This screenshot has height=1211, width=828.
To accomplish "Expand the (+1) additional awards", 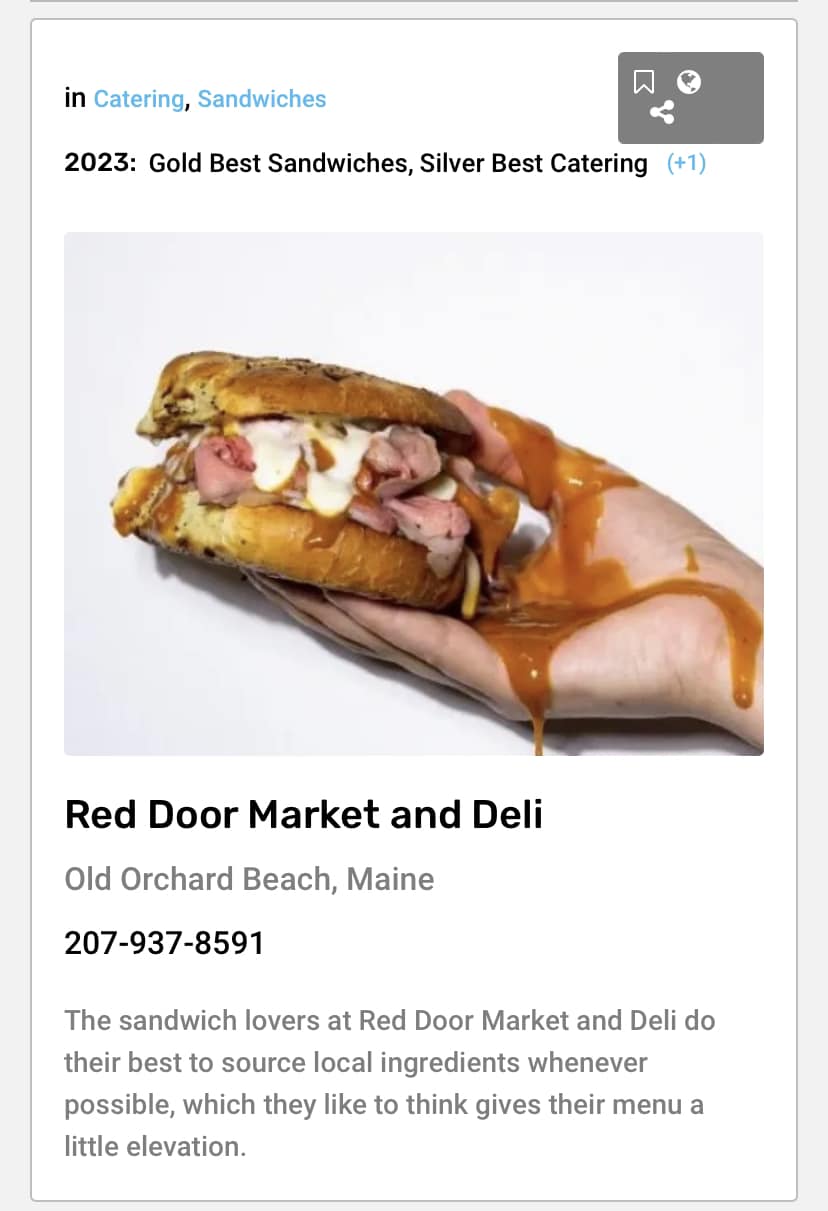I will coord(686,163).
